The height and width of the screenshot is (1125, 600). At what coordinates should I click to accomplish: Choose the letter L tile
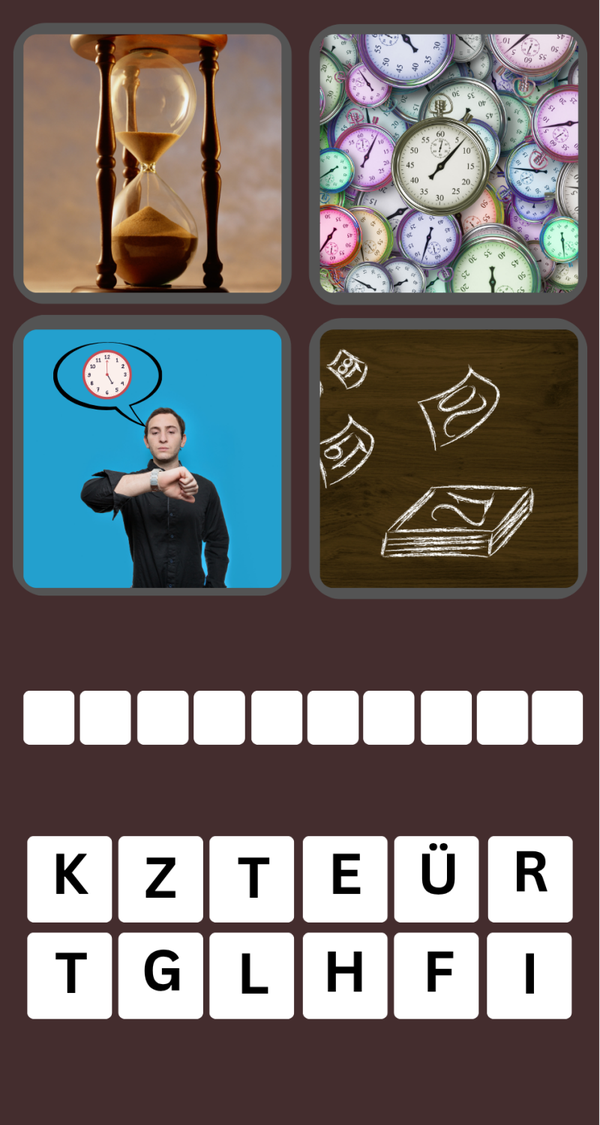pyautogui.click(x=252, y=975)
